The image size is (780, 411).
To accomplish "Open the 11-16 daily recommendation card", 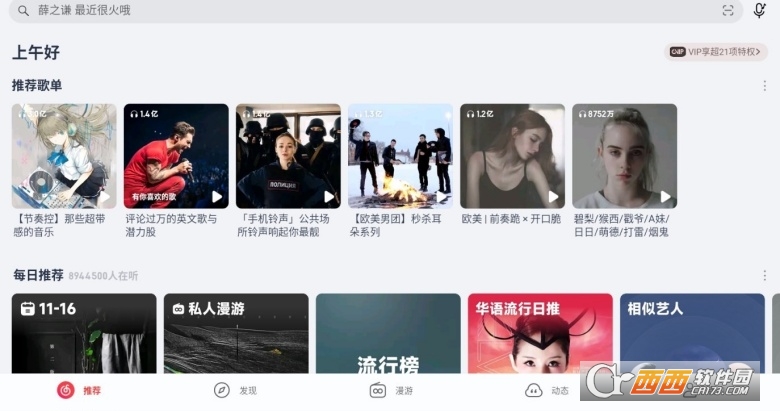I will (84, 335).
